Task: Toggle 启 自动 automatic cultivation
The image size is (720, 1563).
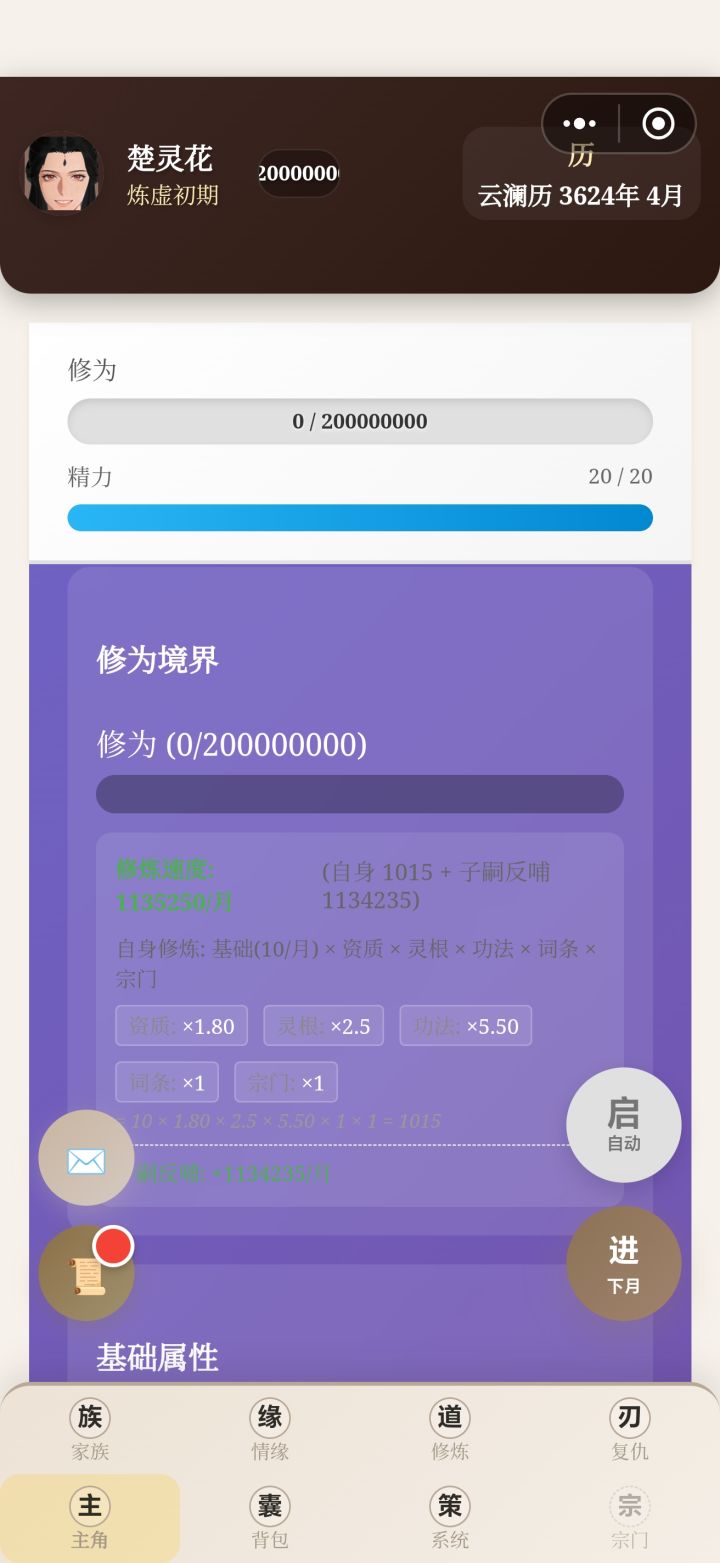Action: (623, 1124)
